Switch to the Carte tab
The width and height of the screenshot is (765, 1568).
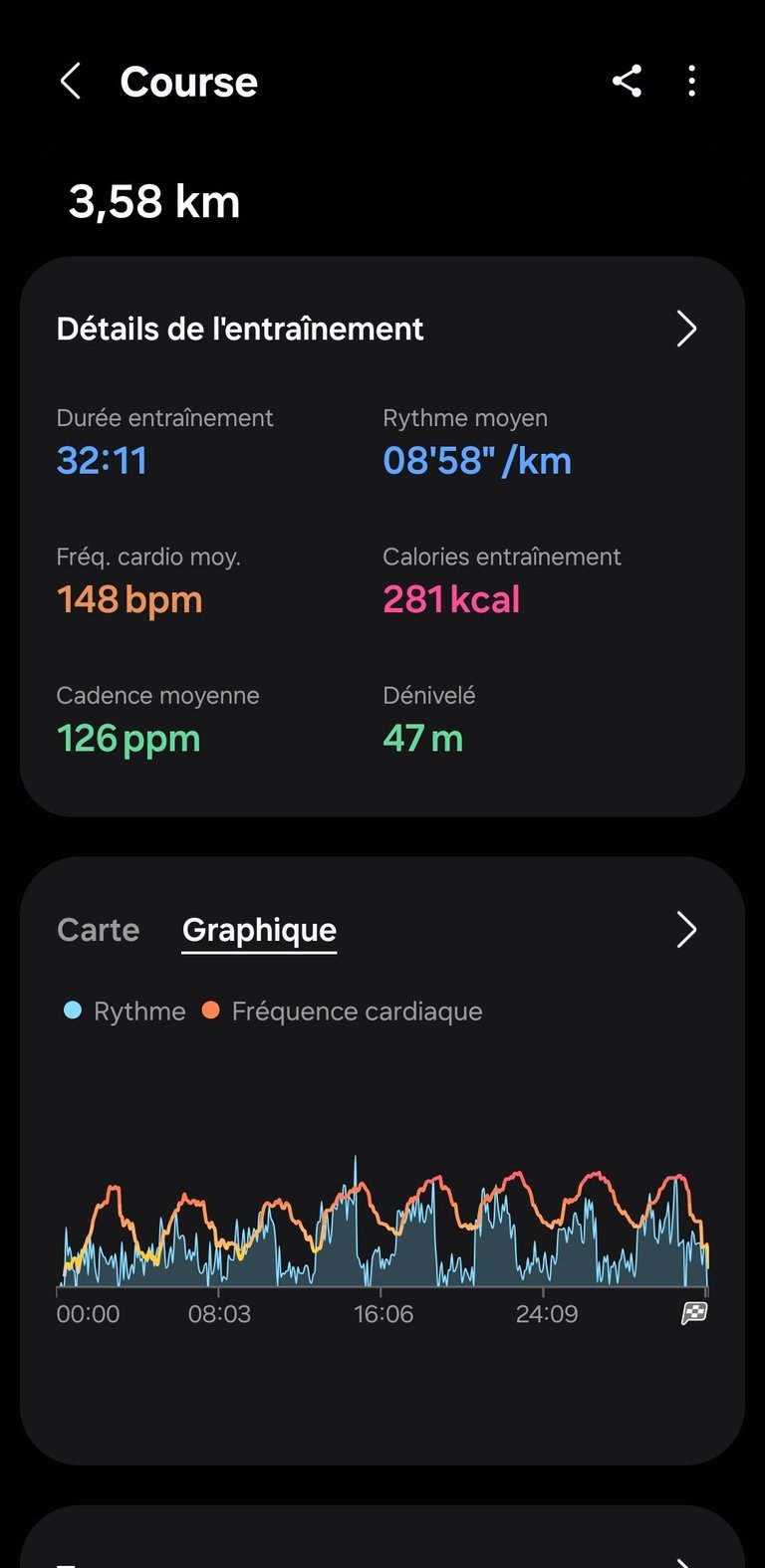tap(99, 930)
